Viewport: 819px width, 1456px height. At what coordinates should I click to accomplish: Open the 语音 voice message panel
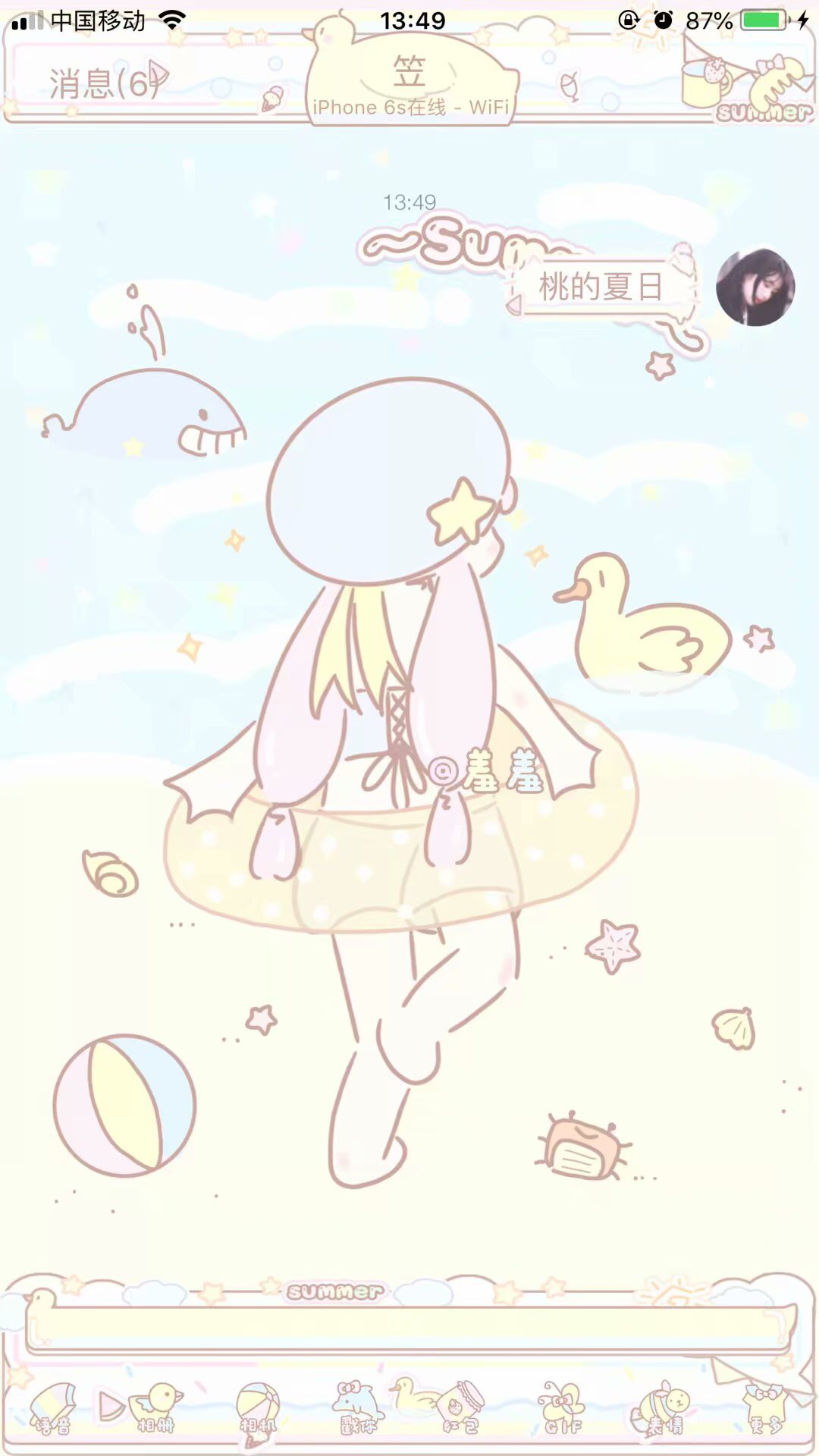pos(53,1409)
